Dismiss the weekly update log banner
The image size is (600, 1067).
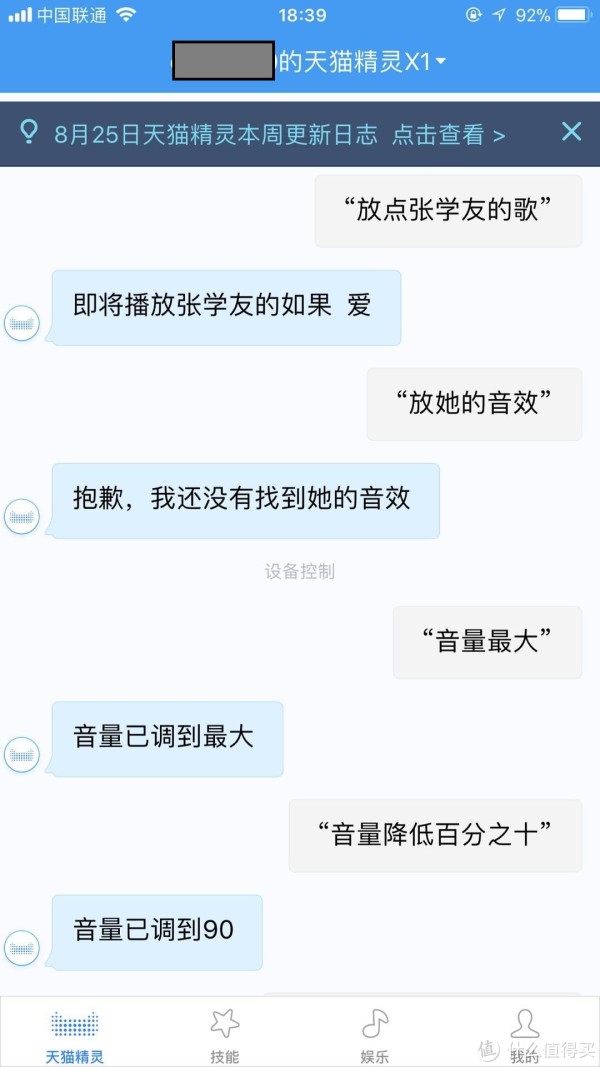pos(571,131)
